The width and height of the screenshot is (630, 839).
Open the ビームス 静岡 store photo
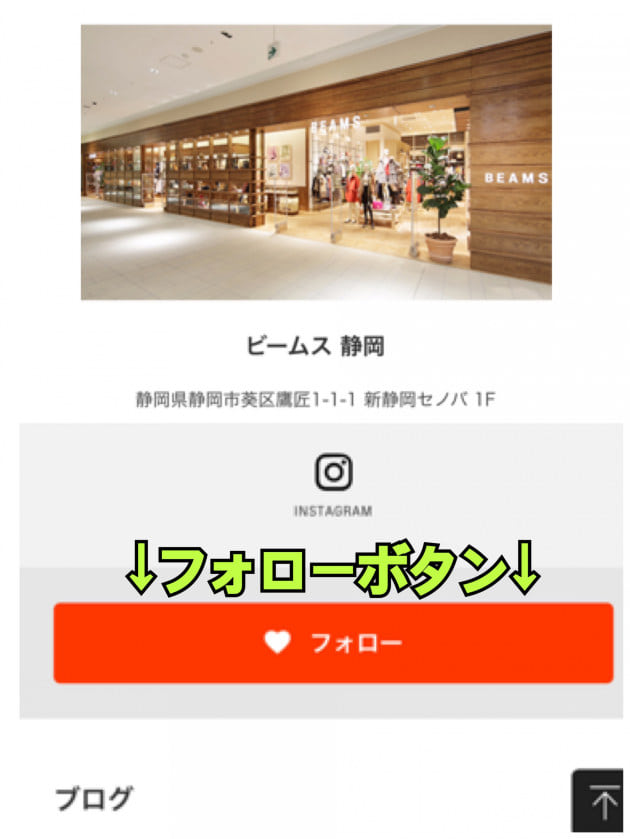click(316, 163)
